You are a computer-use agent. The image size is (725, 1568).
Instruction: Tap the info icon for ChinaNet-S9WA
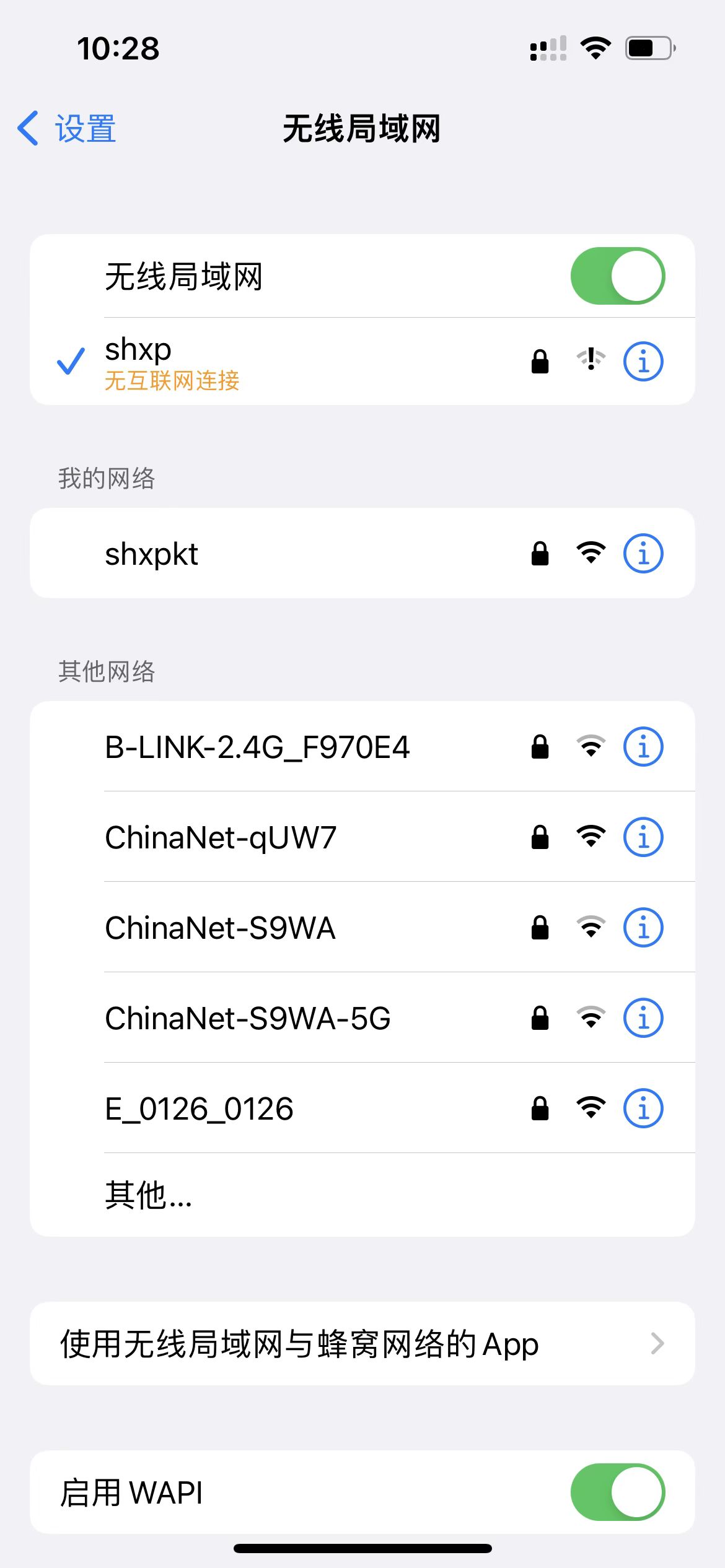pos(643,928)
